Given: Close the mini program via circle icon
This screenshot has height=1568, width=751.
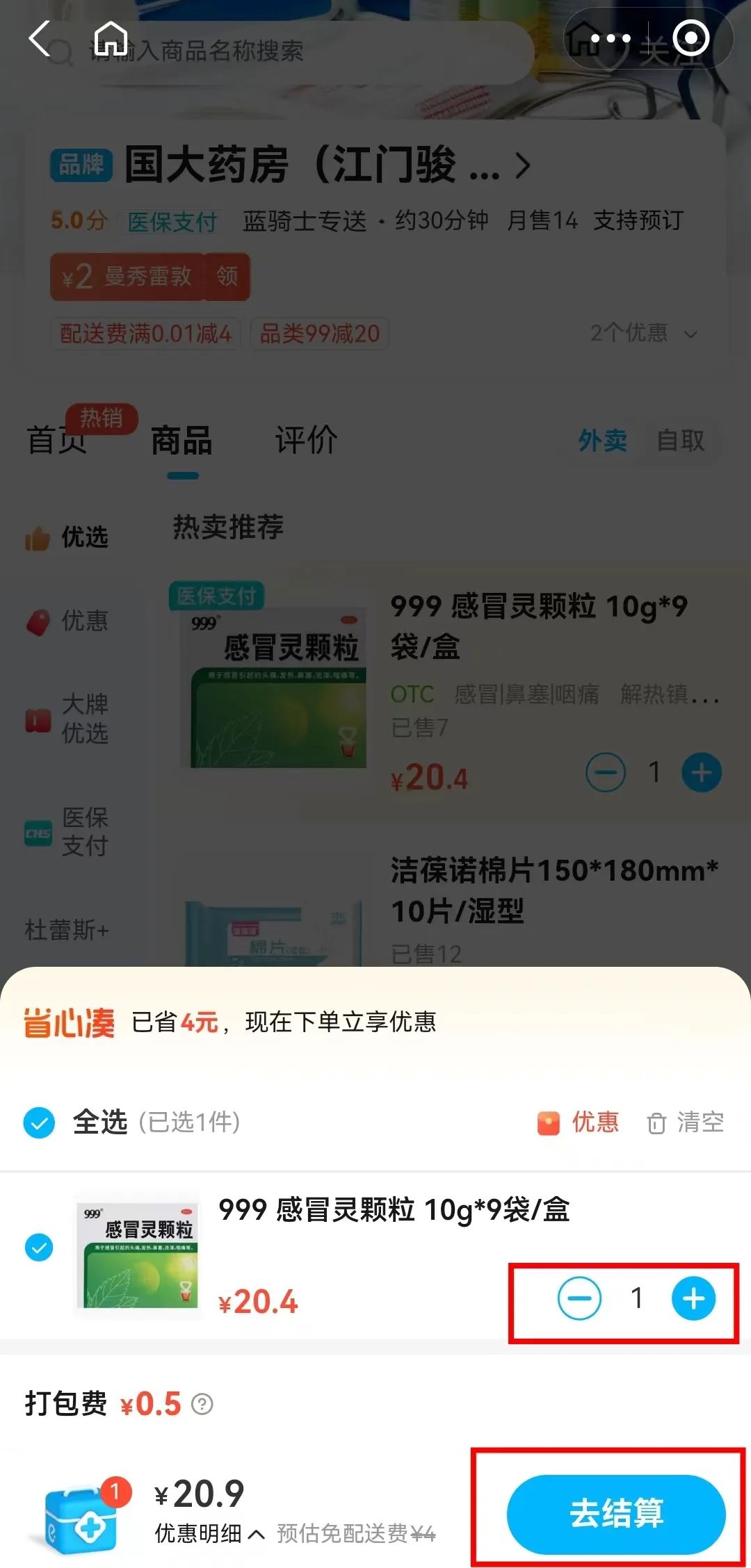Looking at the screenshot, I should coord(691,38).
